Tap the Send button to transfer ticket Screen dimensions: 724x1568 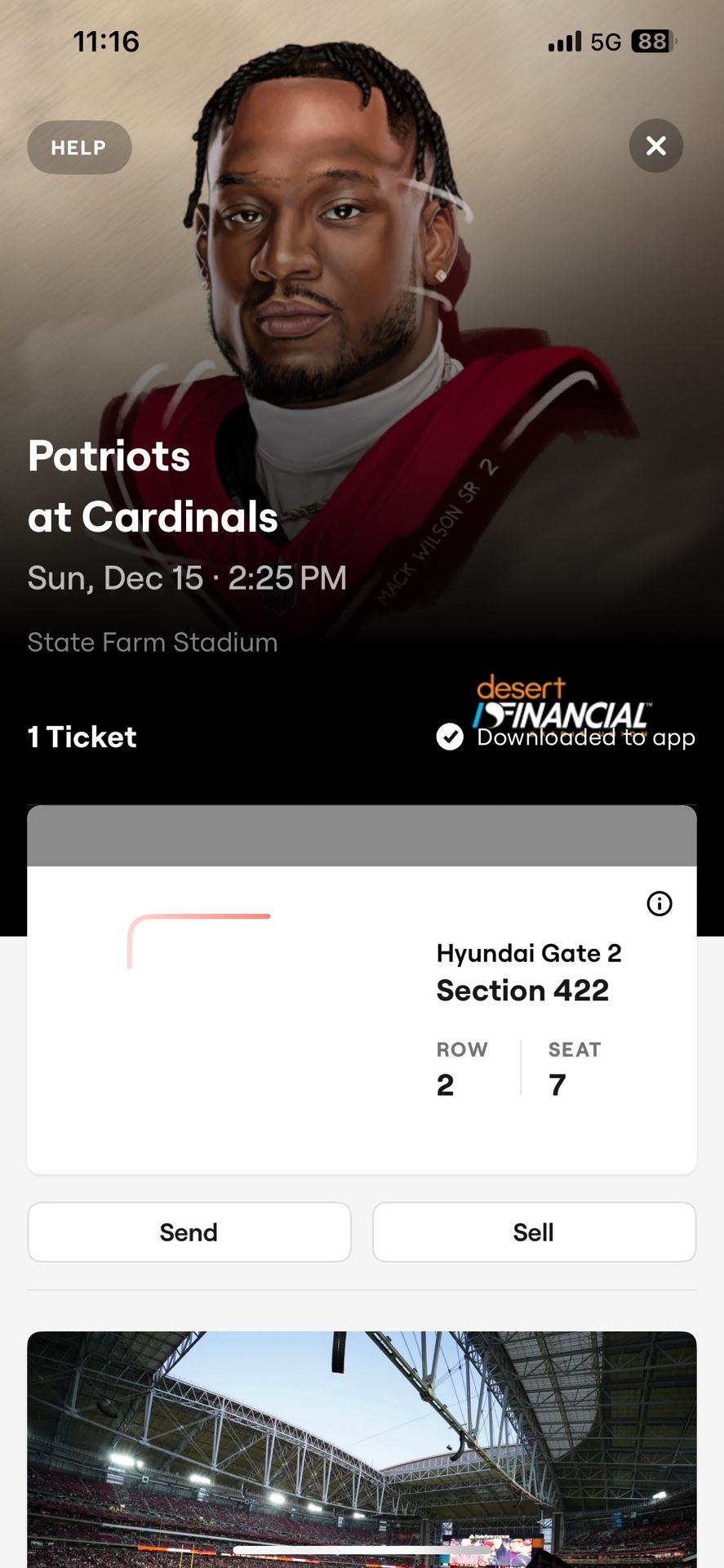click(189, 1232)
